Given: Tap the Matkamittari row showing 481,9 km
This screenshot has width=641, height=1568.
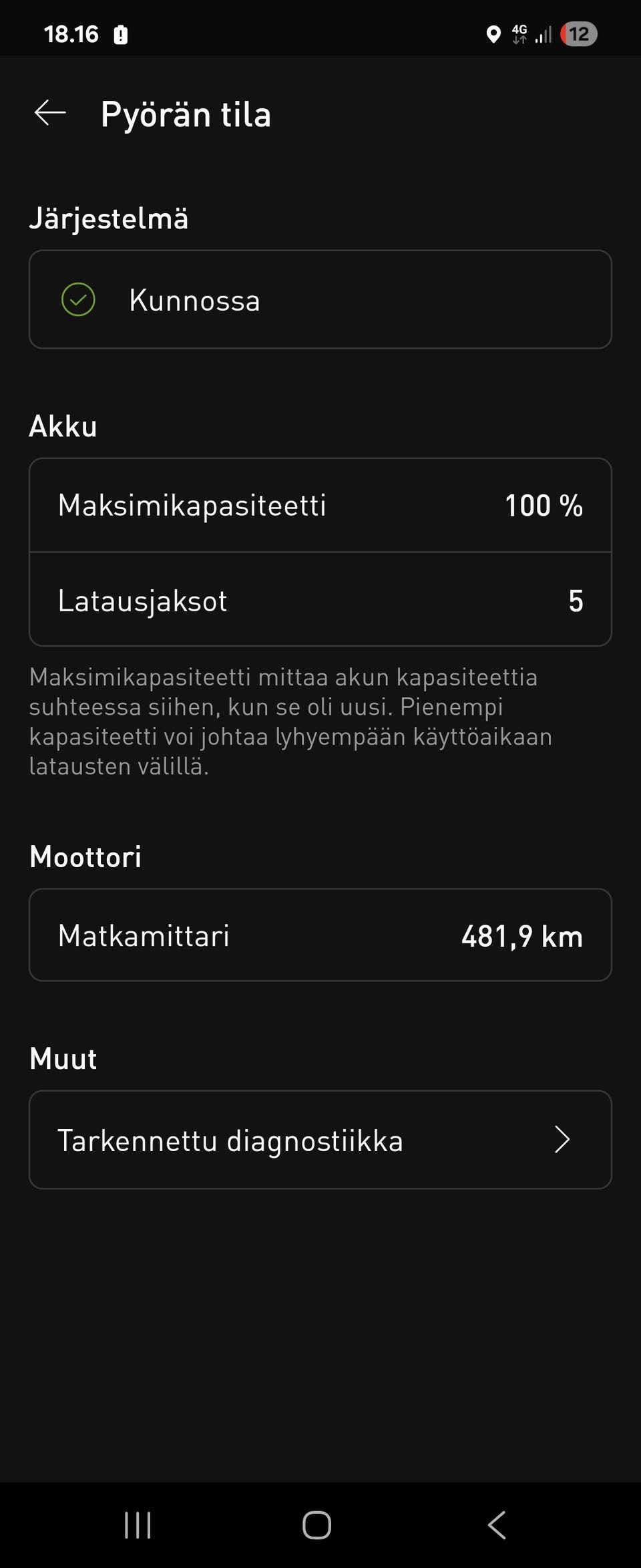Looking at the screenshot, I should pos(319,935).
